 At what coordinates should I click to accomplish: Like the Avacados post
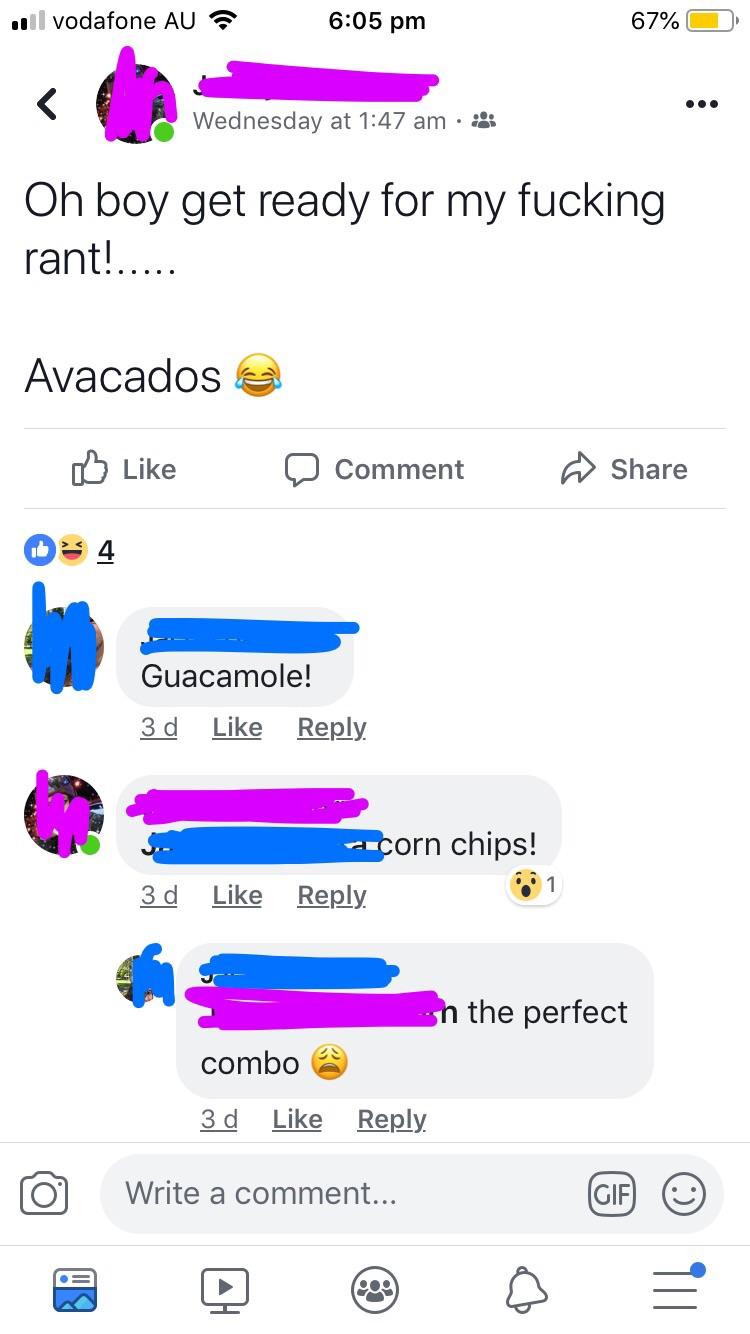click(124, 469)
